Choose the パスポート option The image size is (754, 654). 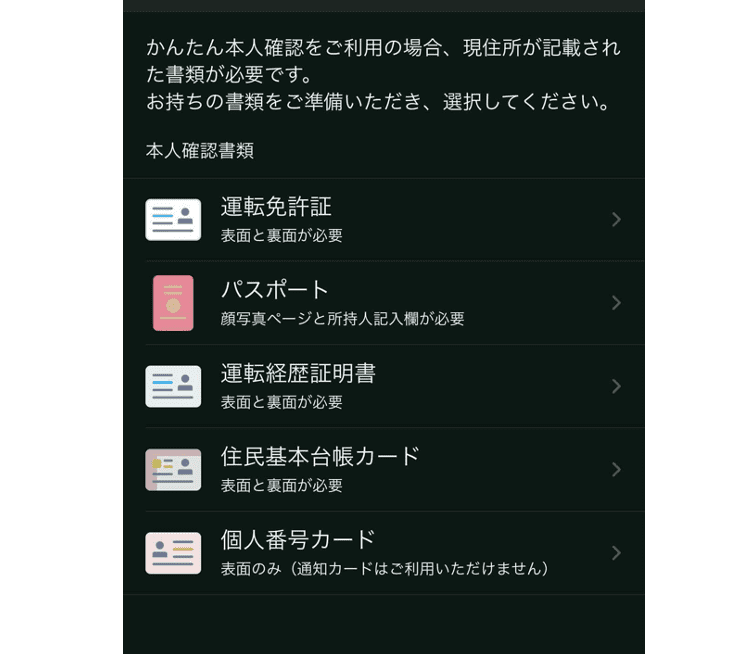(383, 303)
